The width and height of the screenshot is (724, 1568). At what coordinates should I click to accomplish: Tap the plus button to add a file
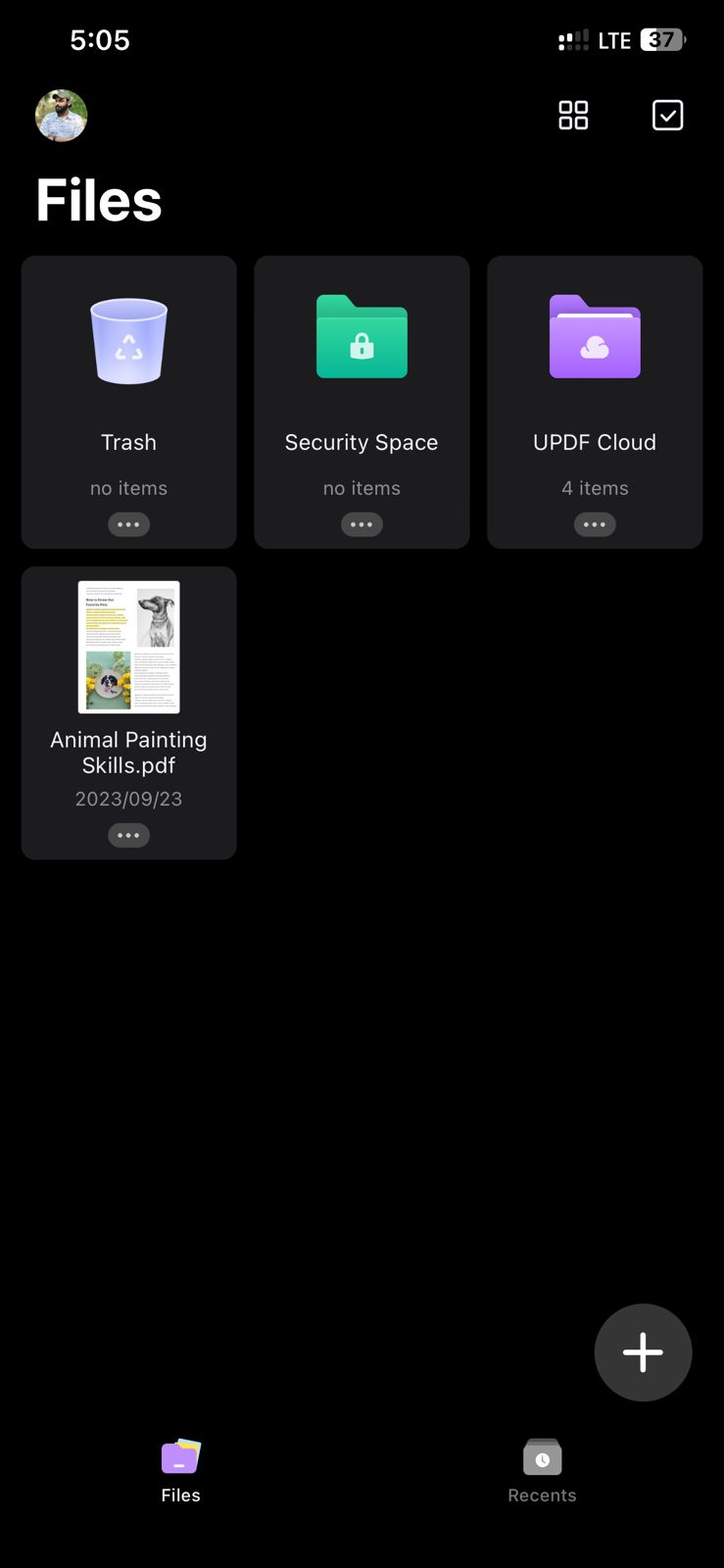point(643,1352)
